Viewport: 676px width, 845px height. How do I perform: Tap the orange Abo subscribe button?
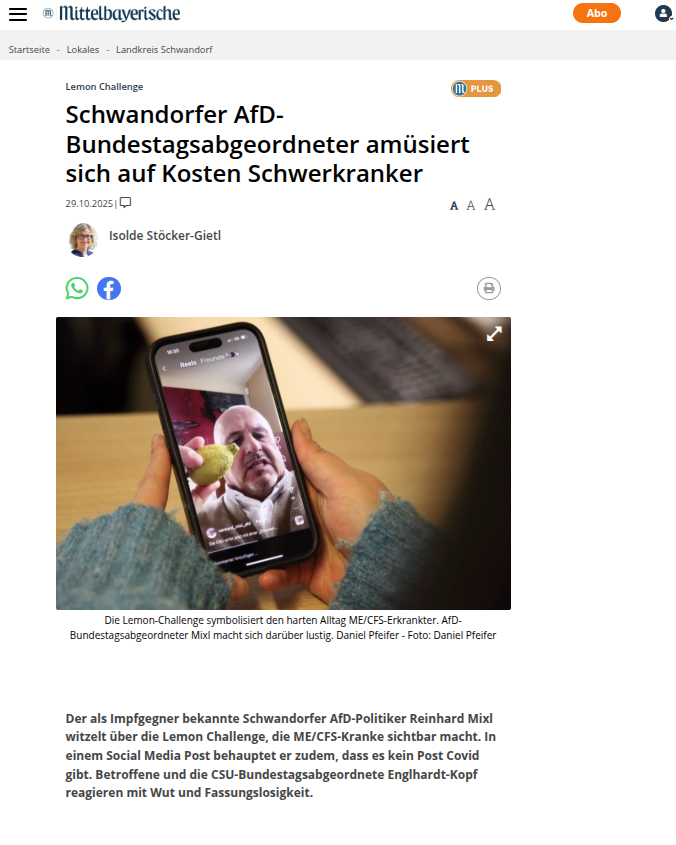(596, 13)
